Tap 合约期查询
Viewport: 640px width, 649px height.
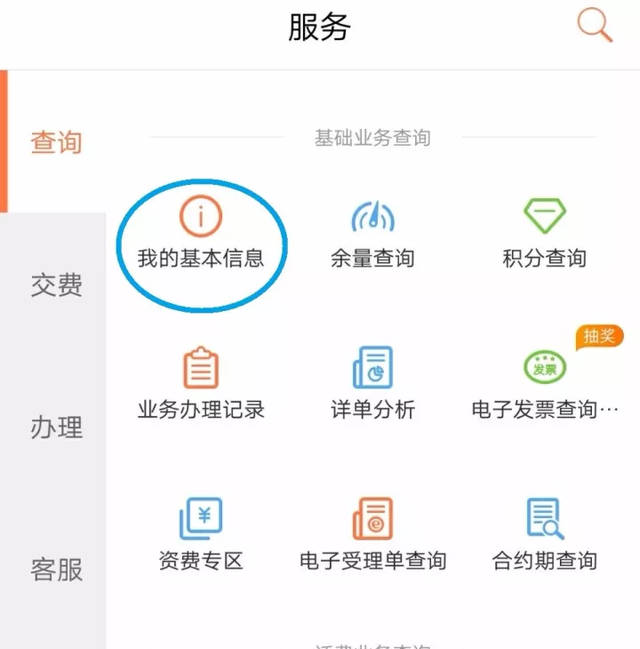(544, 536)
